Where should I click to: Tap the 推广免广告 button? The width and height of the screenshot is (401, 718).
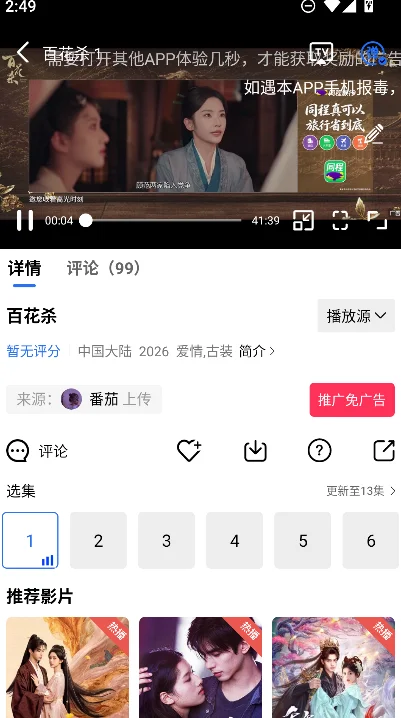[x=352, y=400]
